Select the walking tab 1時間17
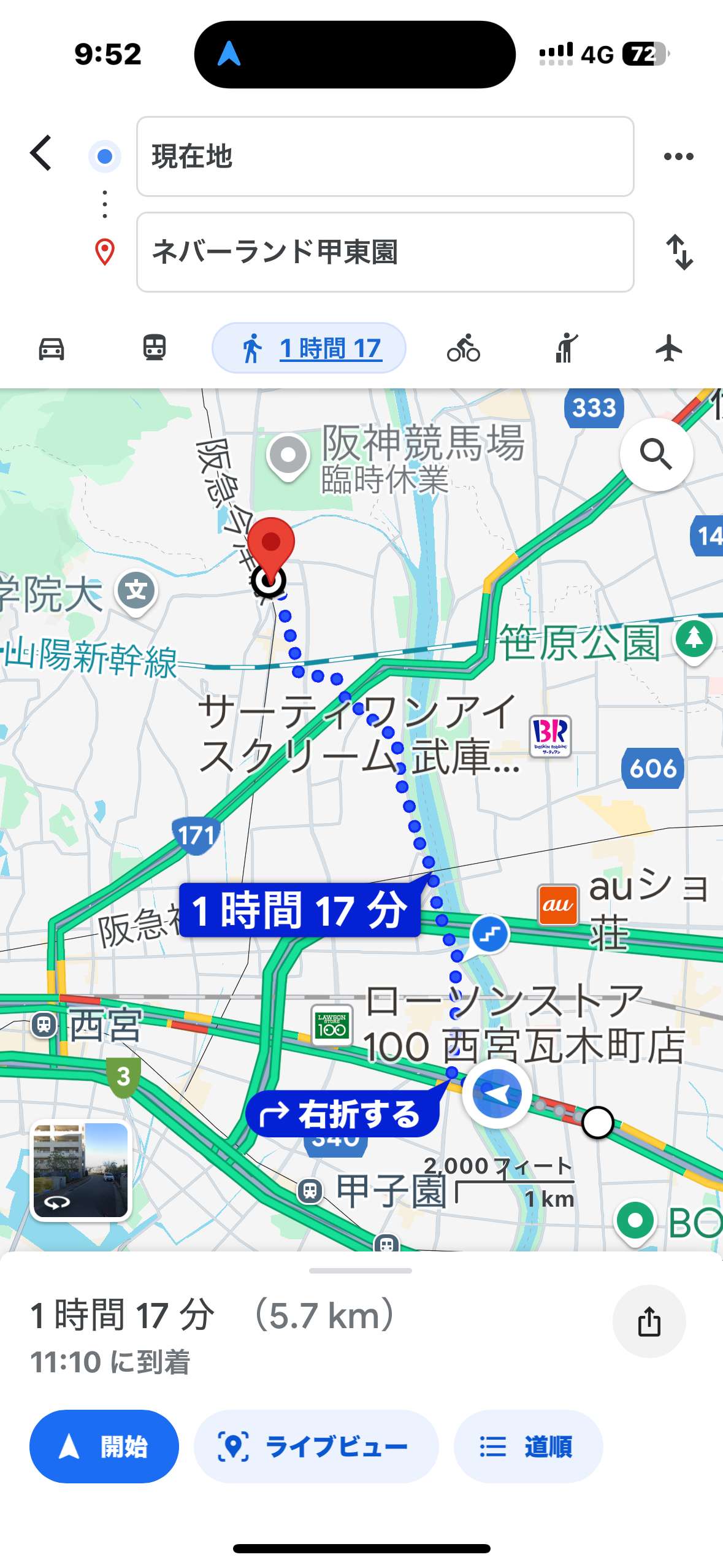The image size is (723, 1568). click(309, 348)
